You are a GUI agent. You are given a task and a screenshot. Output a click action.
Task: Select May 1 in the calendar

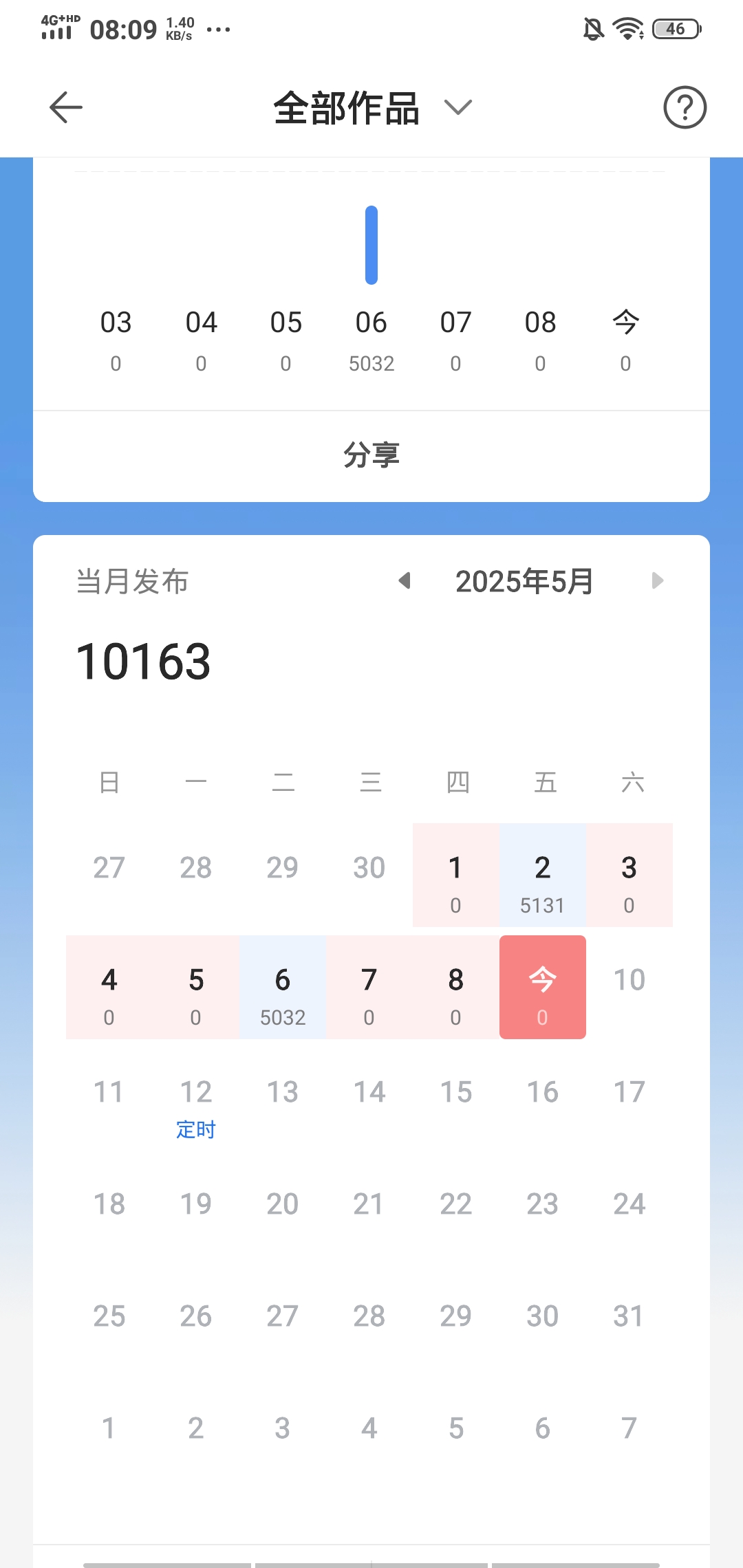(x=455, y=875)
